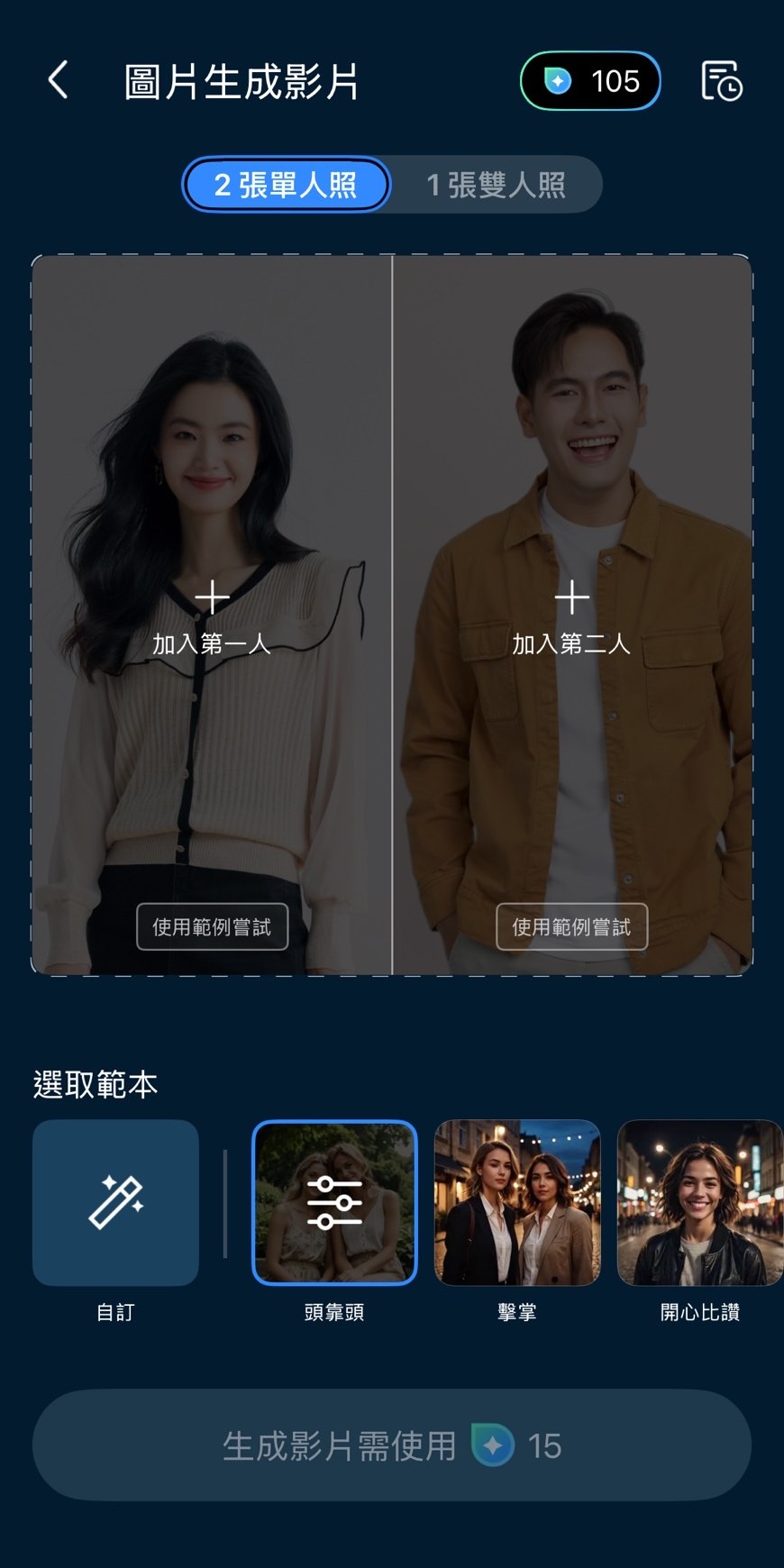Open the 自訂 magic wand template editor
This screenshot has width=784, height=1568.
(114, 1203)
